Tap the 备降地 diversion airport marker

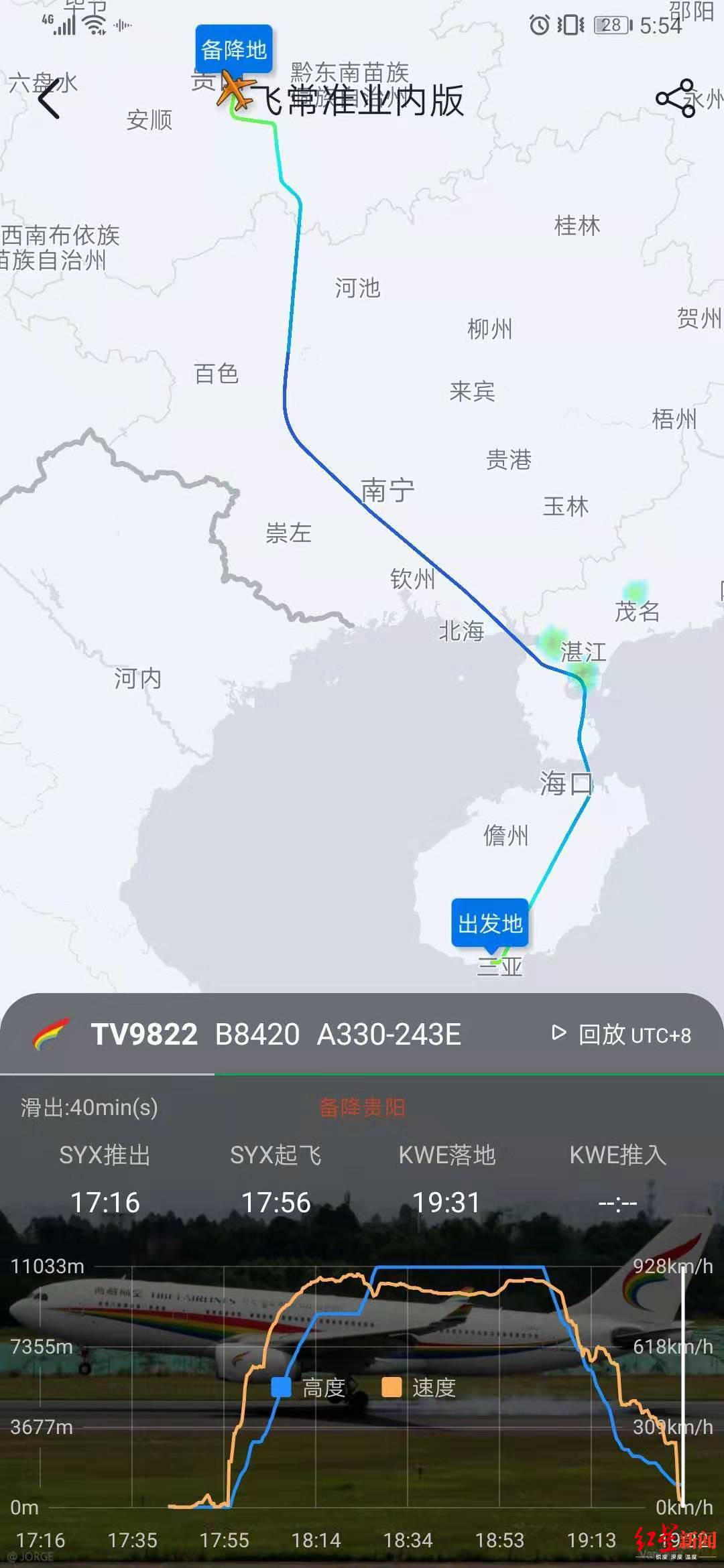(x=233, y=50)
